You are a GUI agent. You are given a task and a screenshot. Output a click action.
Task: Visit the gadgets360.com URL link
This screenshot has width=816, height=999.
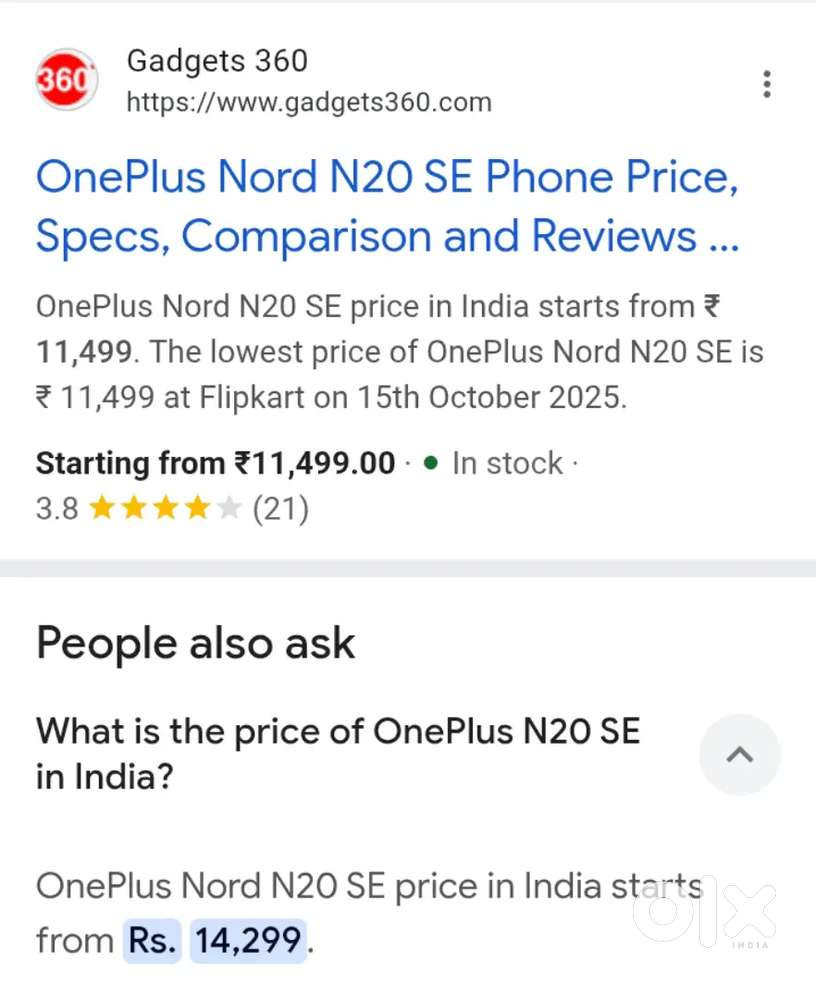click(308, 101)
